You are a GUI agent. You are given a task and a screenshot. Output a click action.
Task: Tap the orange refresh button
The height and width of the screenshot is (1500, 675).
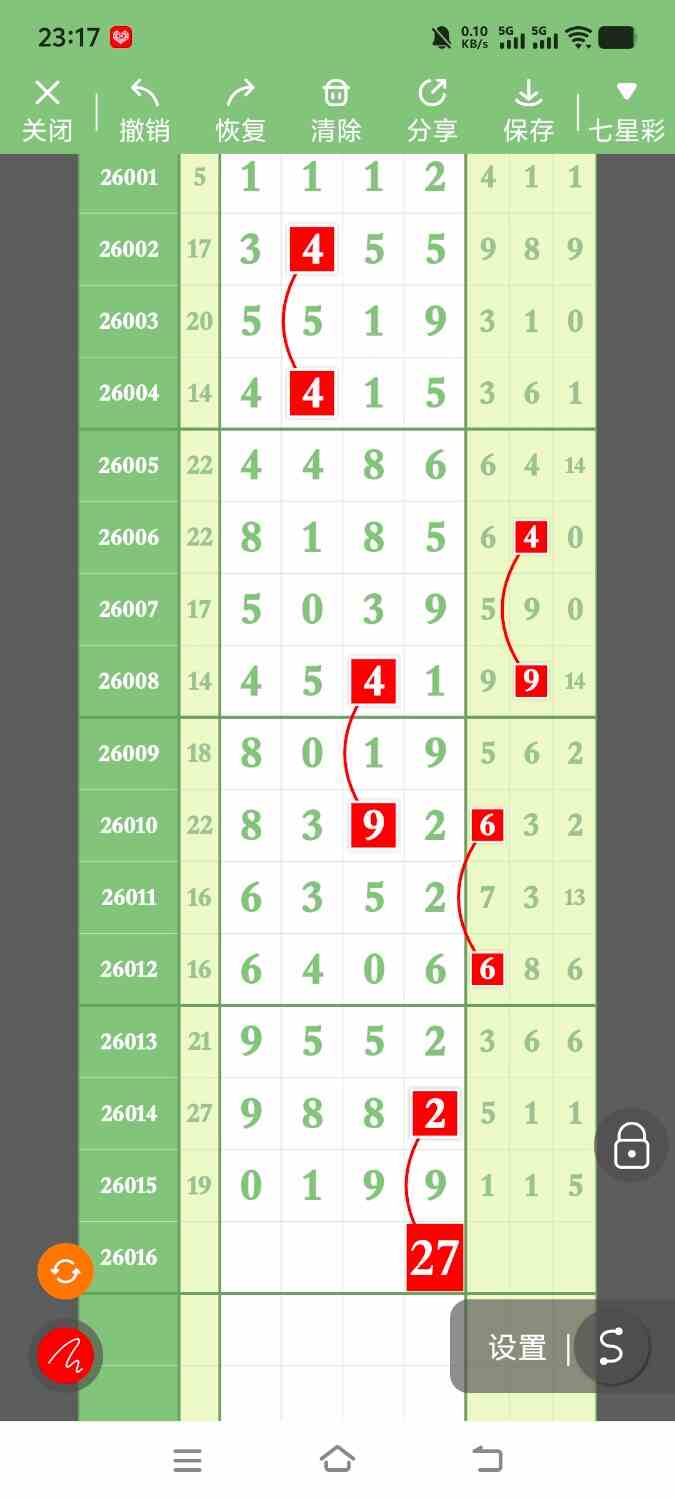point(65,1271)
